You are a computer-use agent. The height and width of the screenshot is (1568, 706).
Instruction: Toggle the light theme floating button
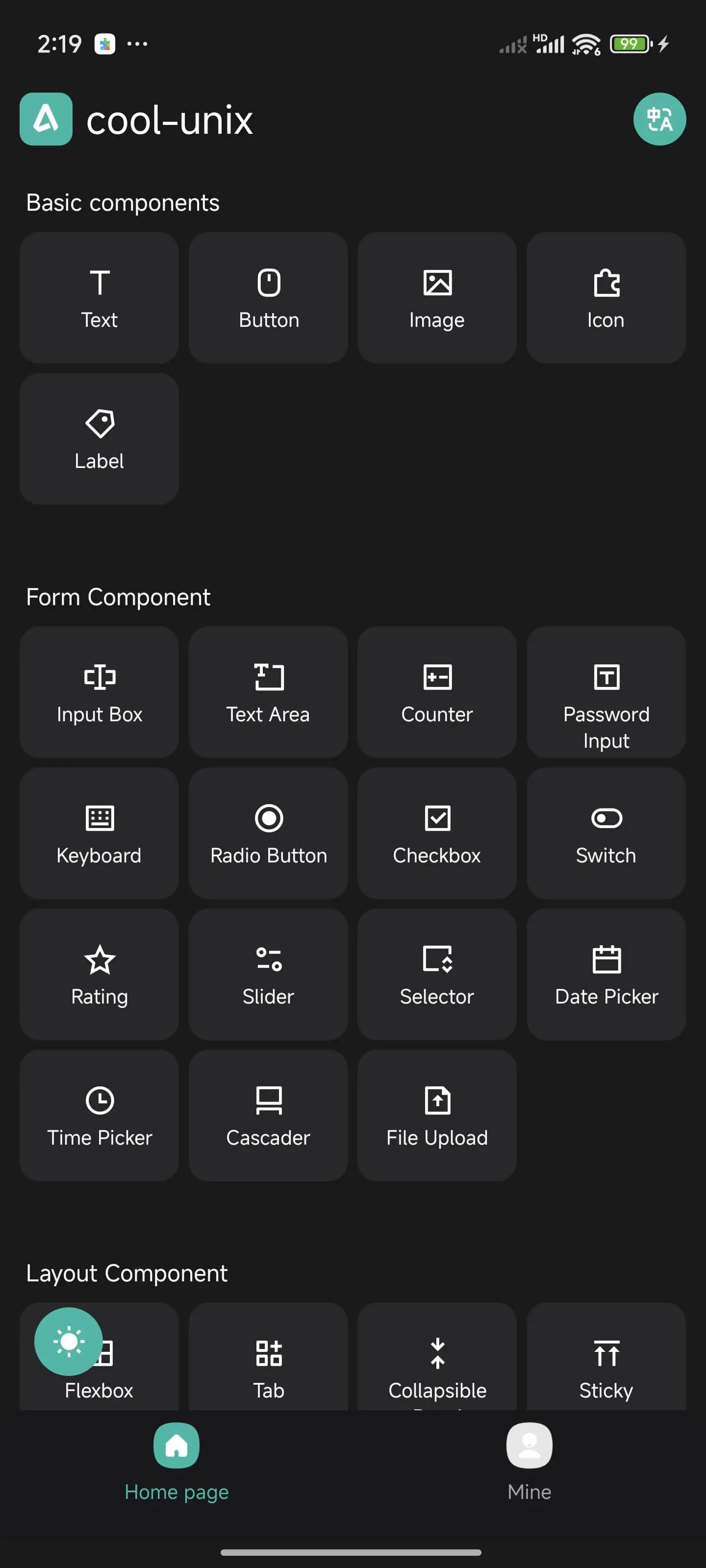pyautogui.click(x=68, y=1342)
